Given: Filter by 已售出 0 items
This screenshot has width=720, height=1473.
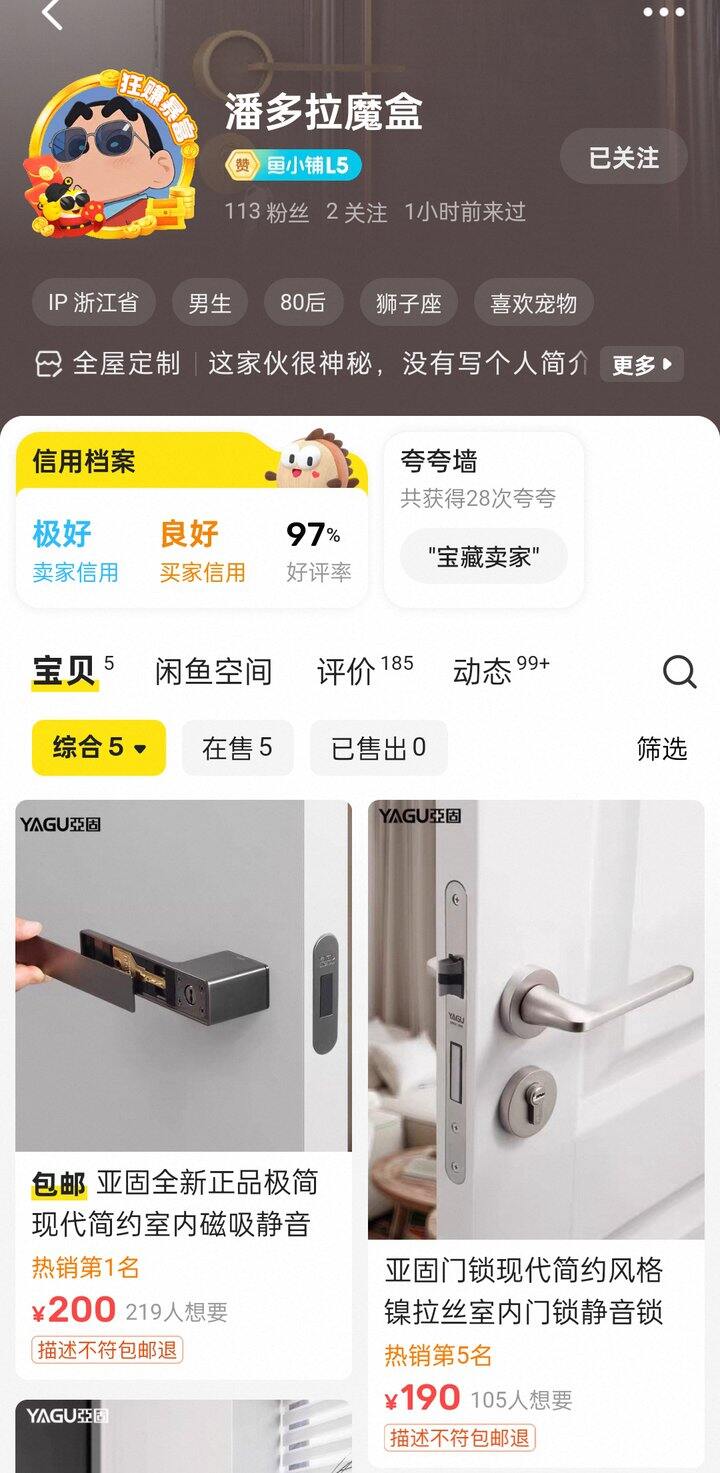Looking at the screenshot, I should 378,747.
